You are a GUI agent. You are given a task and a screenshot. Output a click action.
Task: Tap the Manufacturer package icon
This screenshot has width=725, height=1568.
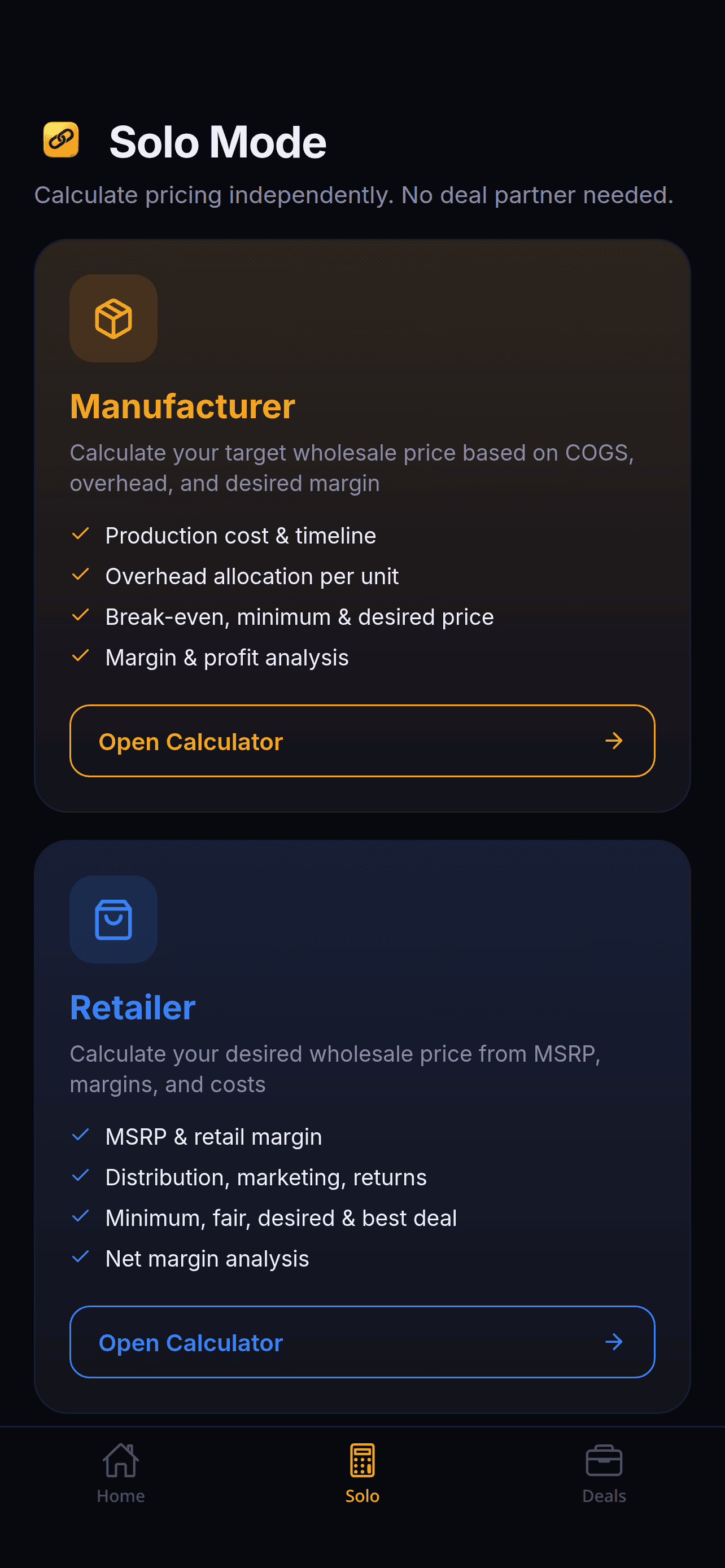(113, 317)
